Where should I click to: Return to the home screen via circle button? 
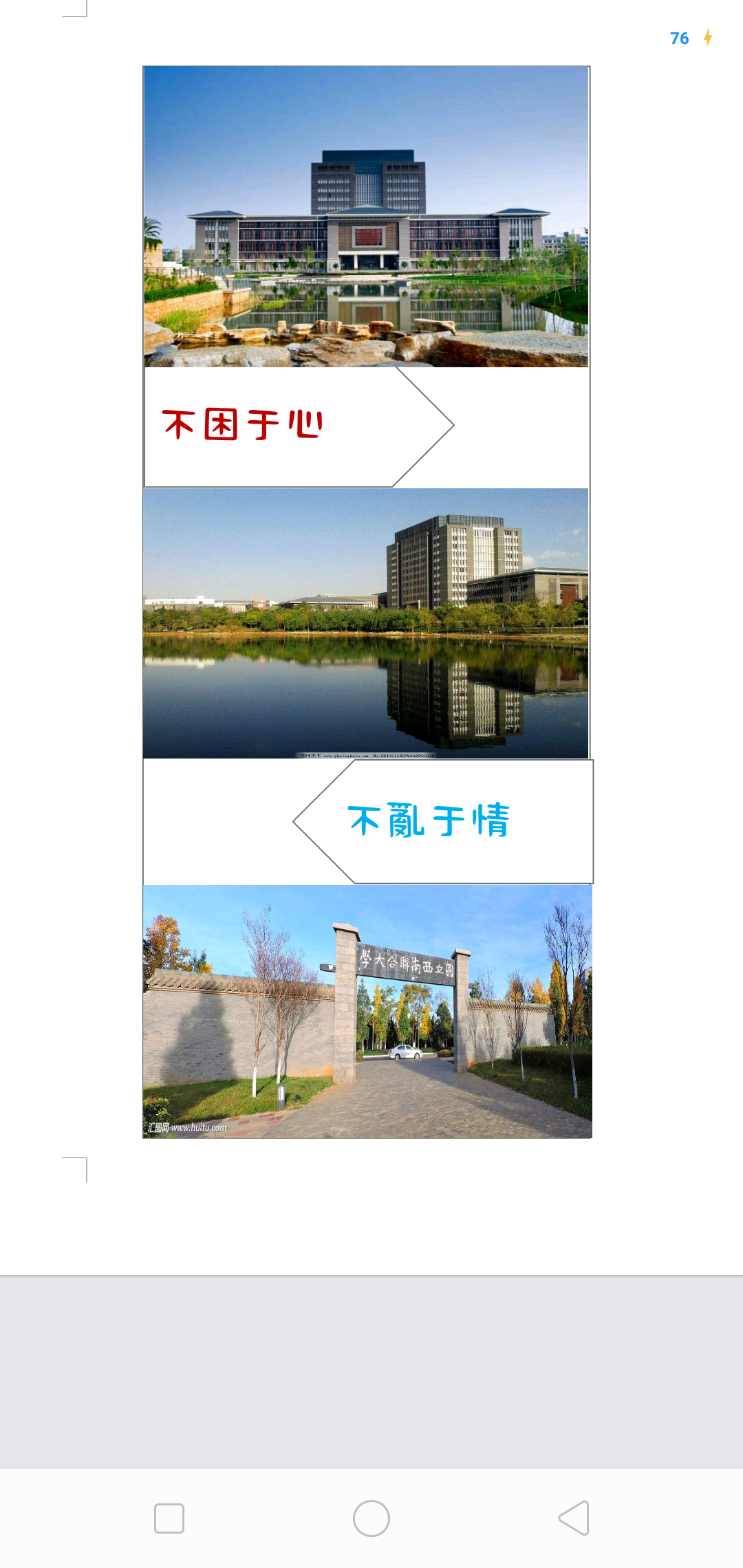tap(371, 1518)
